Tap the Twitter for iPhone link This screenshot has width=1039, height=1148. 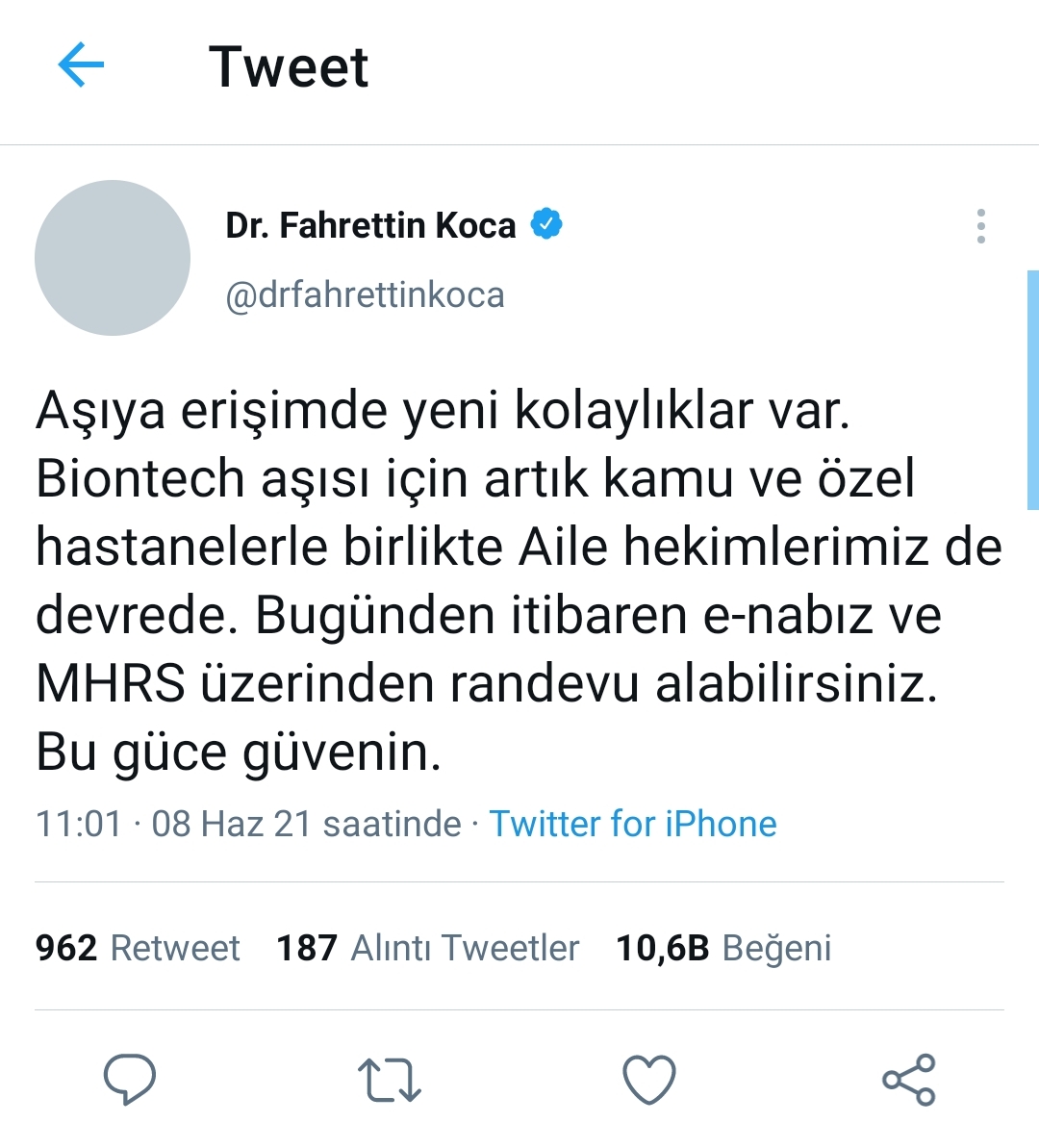632,824
